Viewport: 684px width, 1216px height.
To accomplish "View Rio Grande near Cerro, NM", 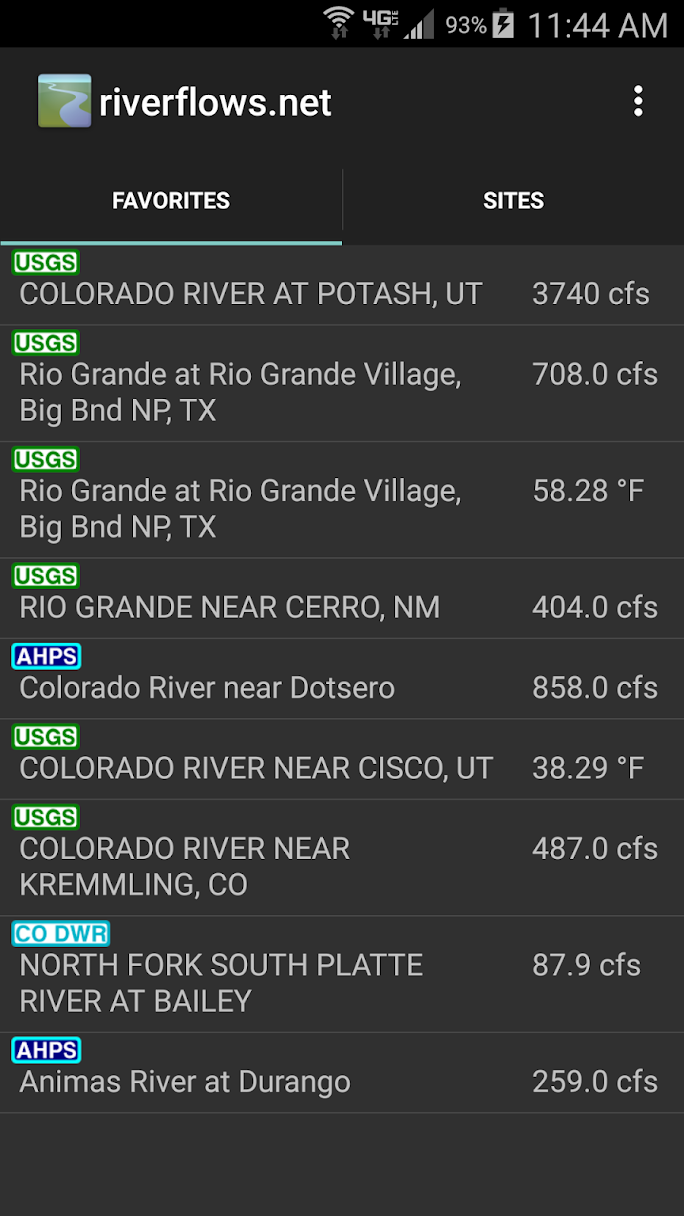I will tap(342, 599).
